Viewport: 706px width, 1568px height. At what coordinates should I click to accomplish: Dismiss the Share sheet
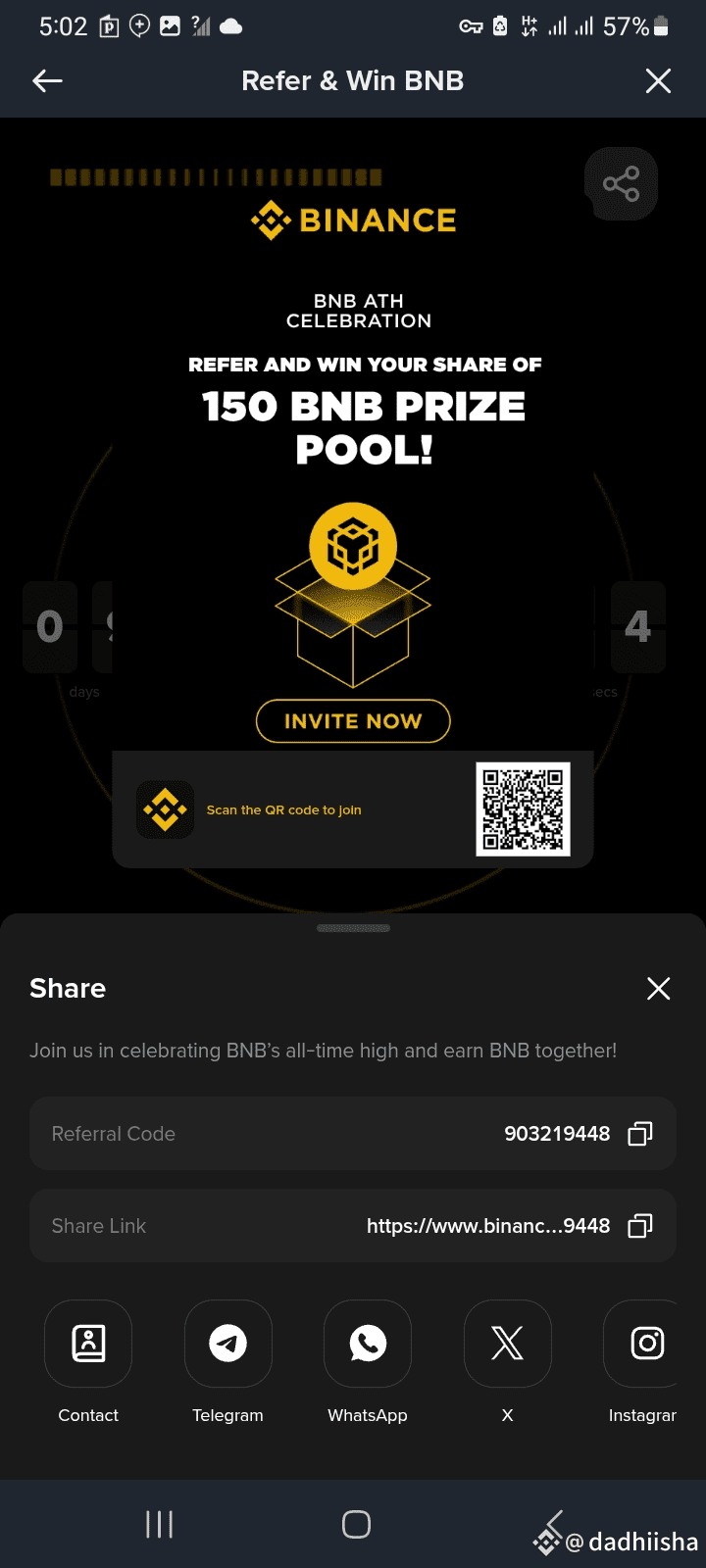[658, 989]
